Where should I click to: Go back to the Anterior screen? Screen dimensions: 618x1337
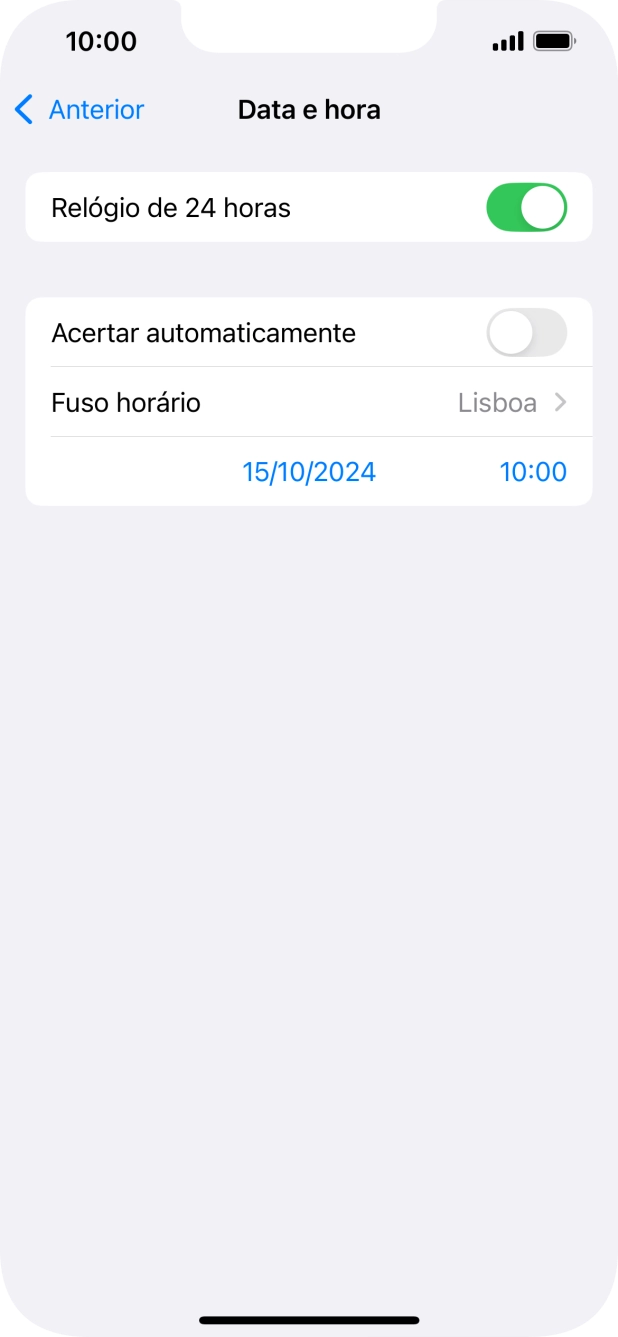point(80,110)
